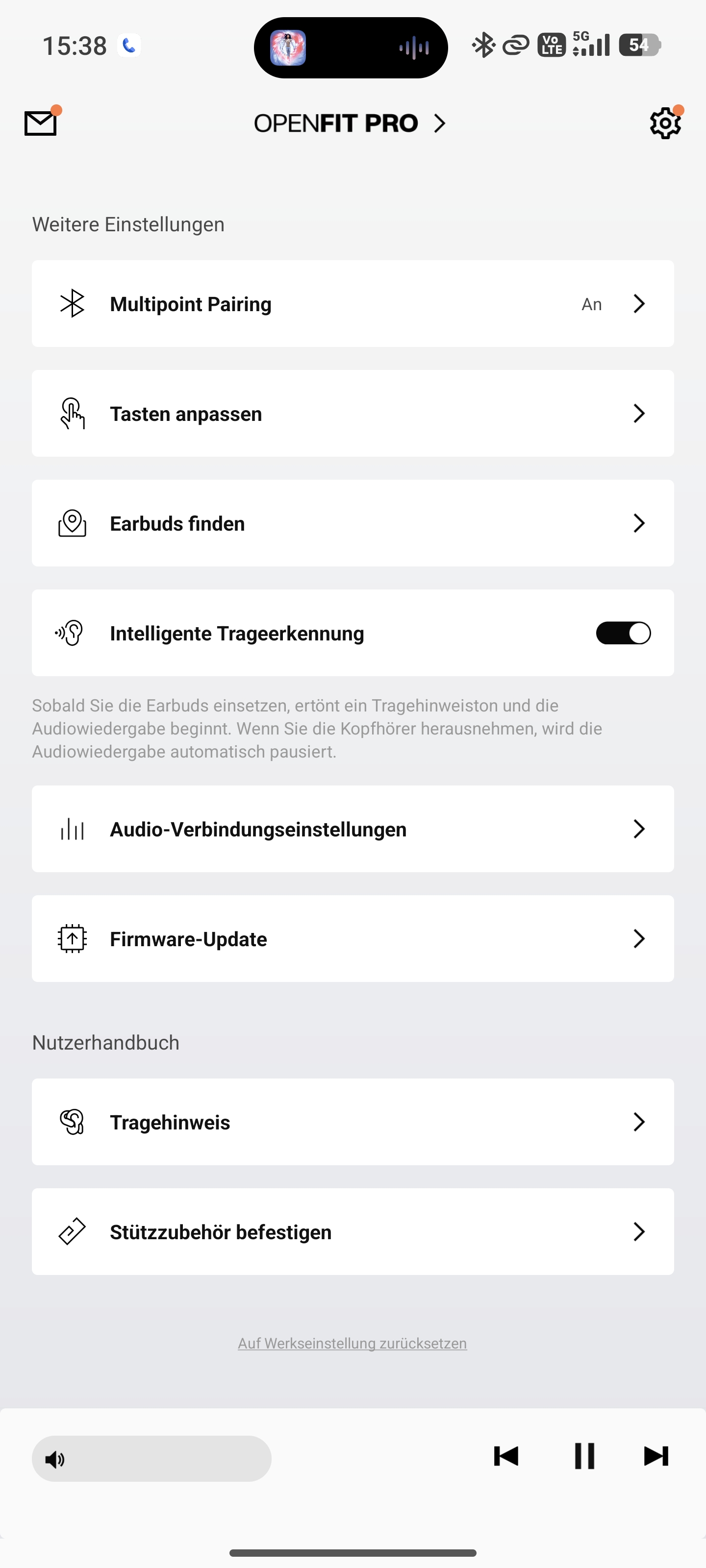706x1568 pixels.
Task: Open Stützzubehör befestigen
Action: click(353, 1232)
